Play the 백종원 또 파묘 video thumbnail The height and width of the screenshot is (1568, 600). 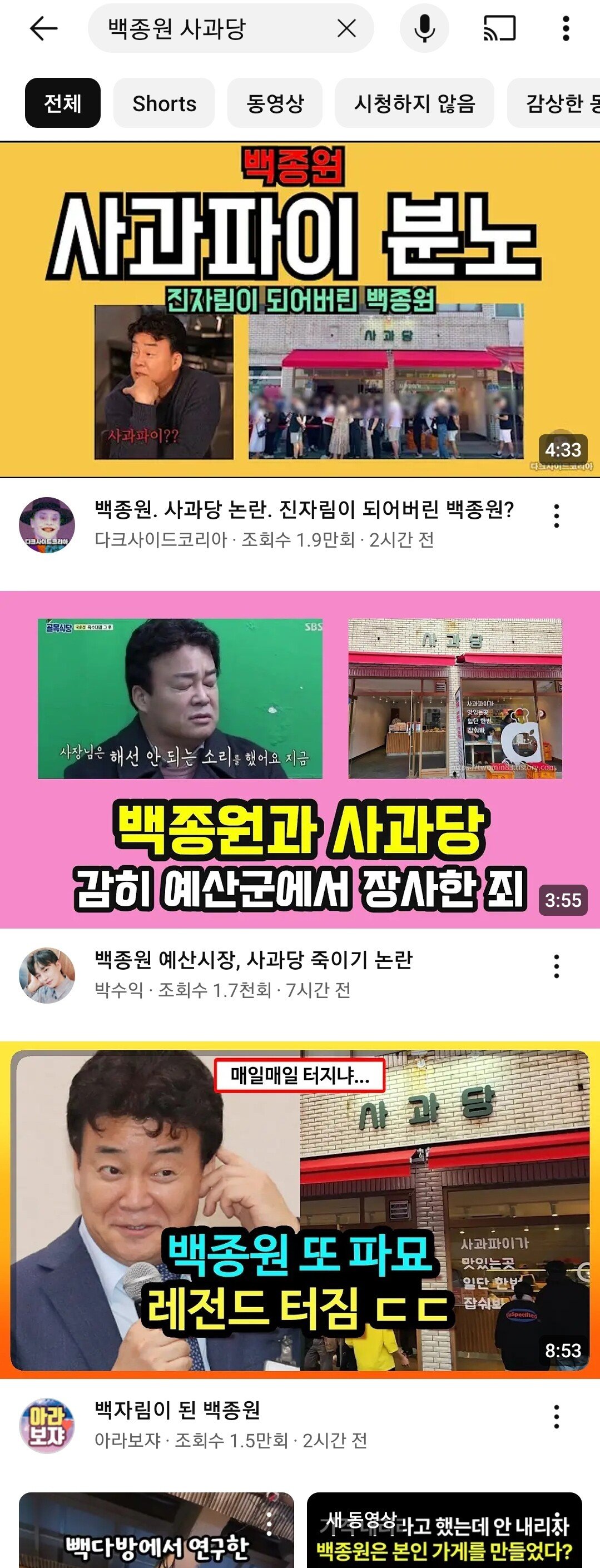(300, 1210)
